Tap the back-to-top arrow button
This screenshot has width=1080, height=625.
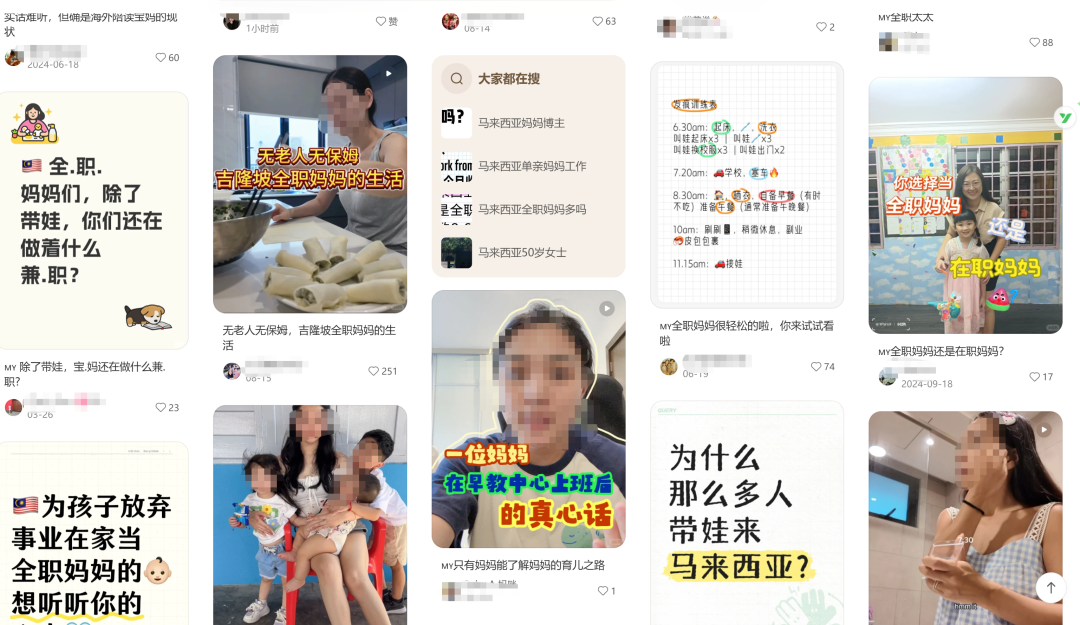tap(1050, 587)
